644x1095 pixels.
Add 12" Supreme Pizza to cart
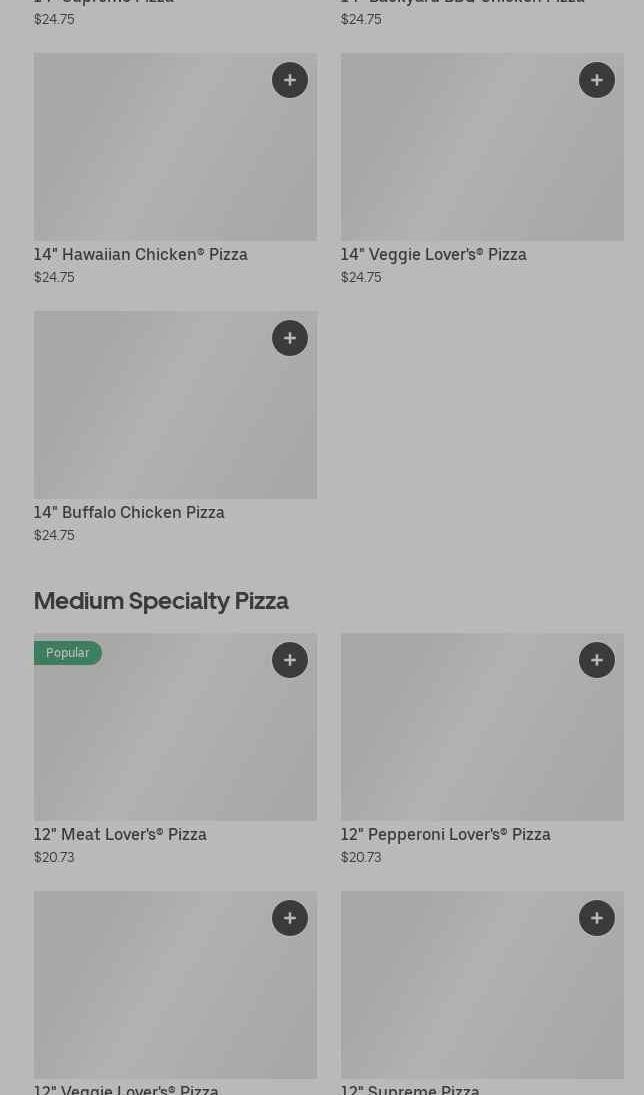597,918
